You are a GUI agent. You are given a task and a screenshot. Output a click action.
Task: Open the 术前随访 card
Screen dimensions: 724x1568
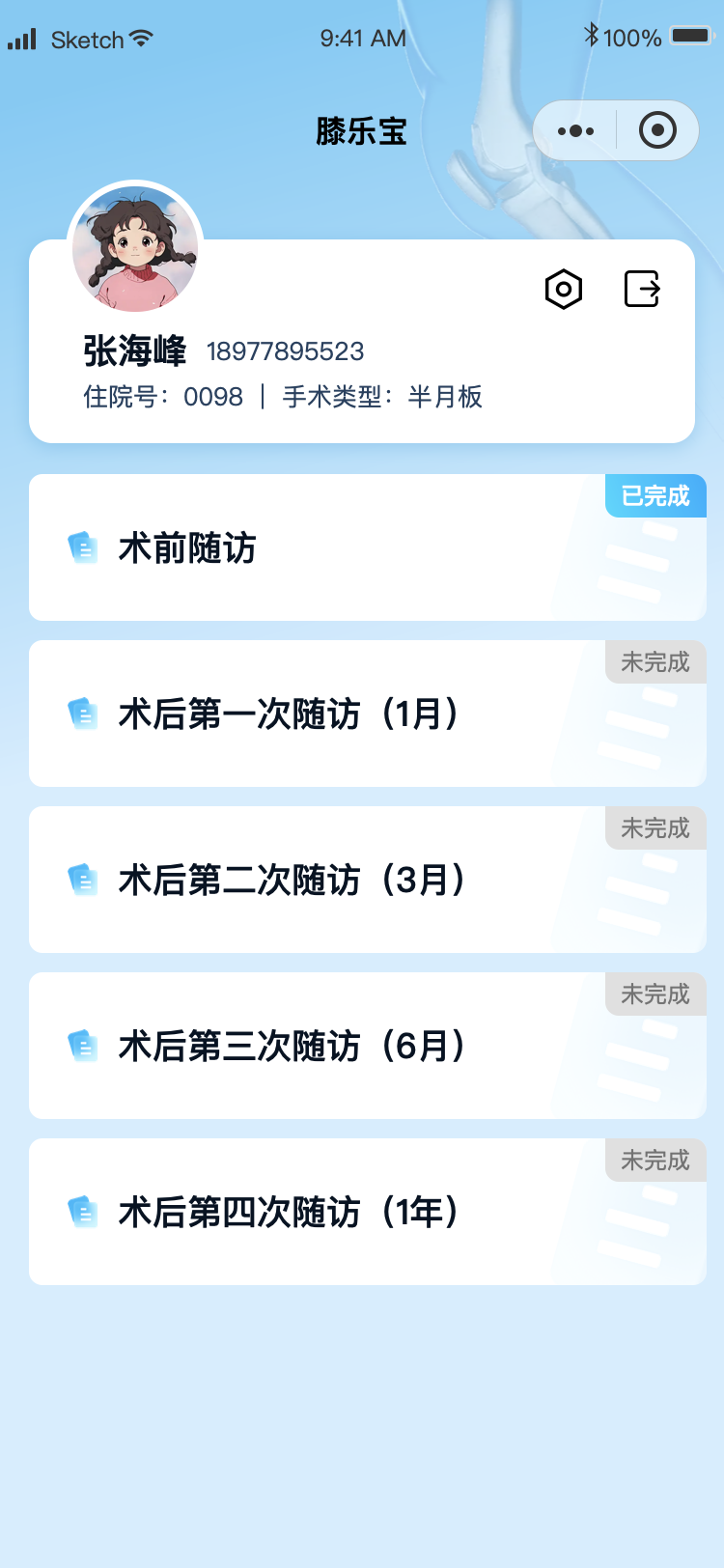[367, 547]
